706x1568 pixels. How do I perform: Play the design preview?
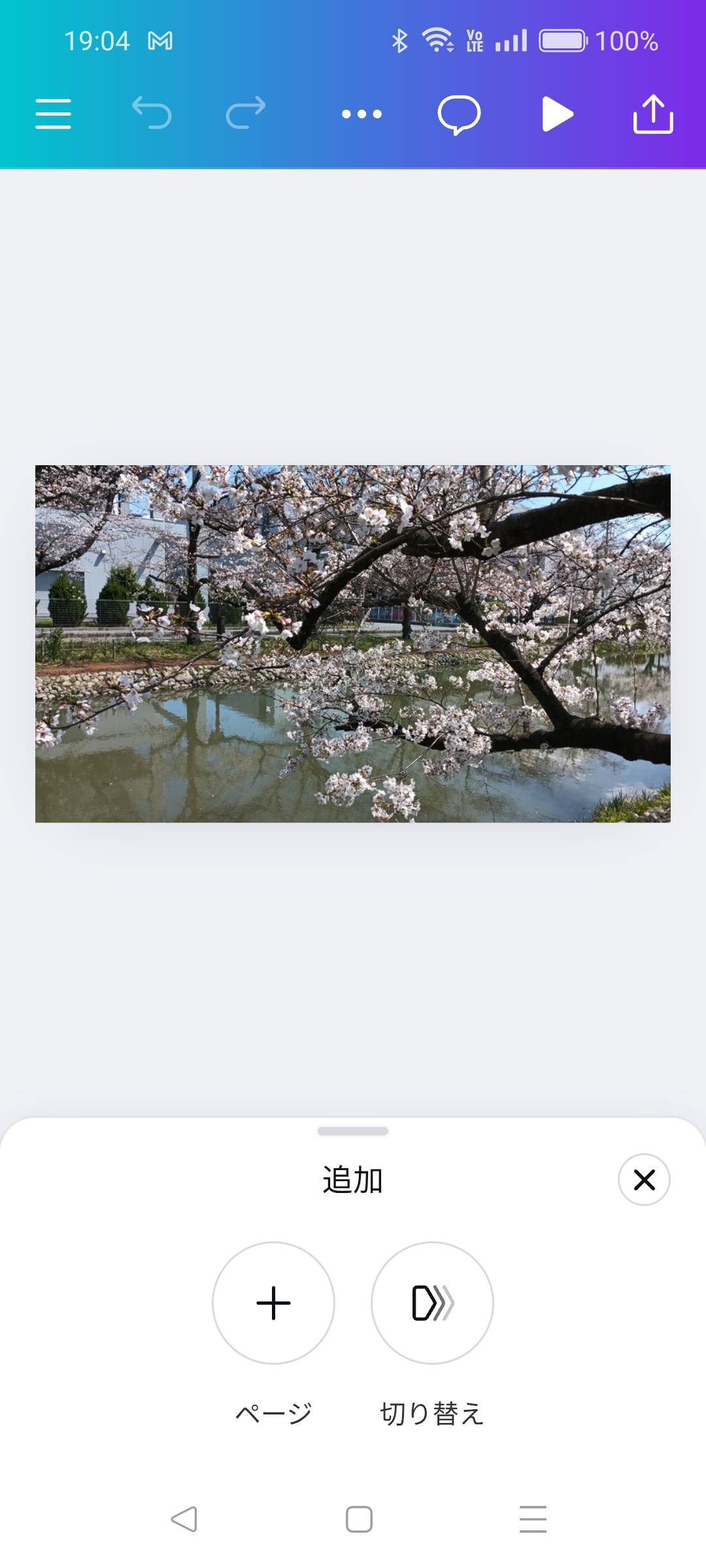tap(557, 114)
